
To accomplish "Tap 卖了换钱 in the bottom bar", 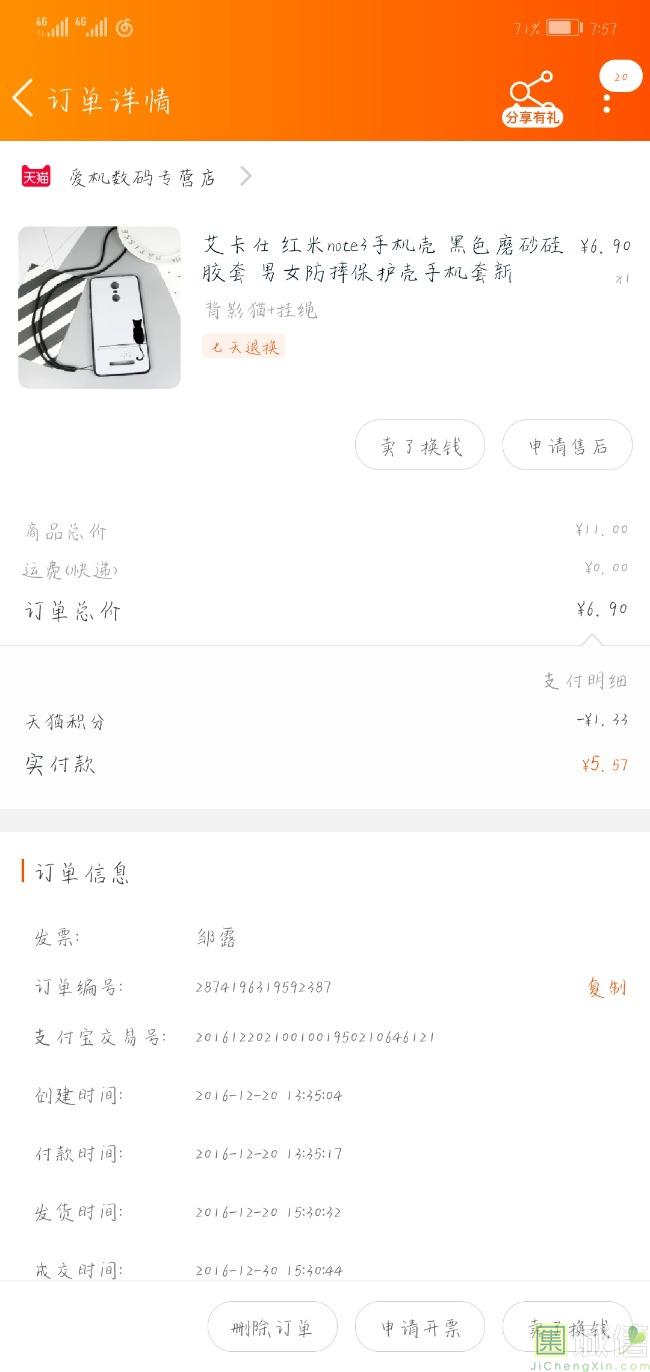I will 566,1328.
